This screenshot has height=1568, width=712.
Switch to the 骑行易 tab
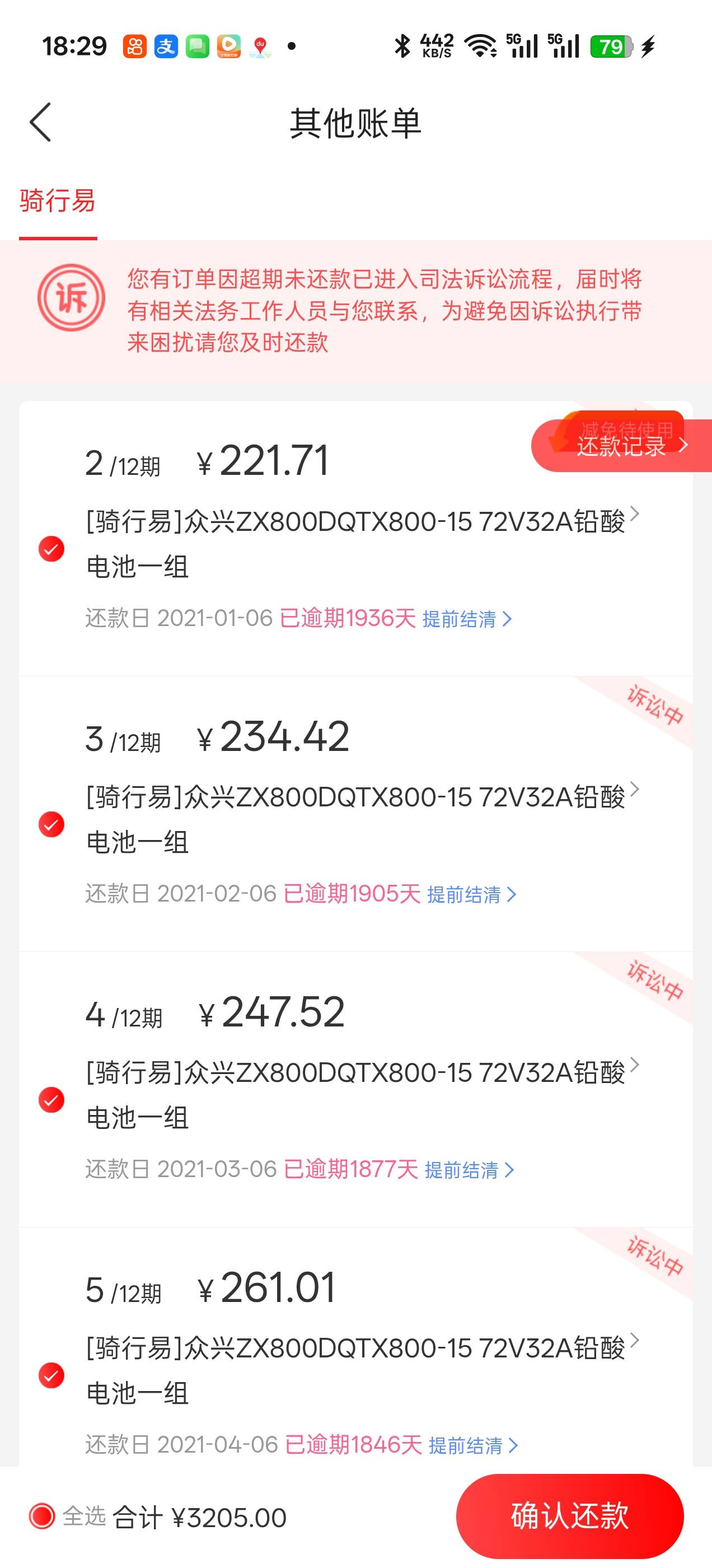[x=58, y=201]
